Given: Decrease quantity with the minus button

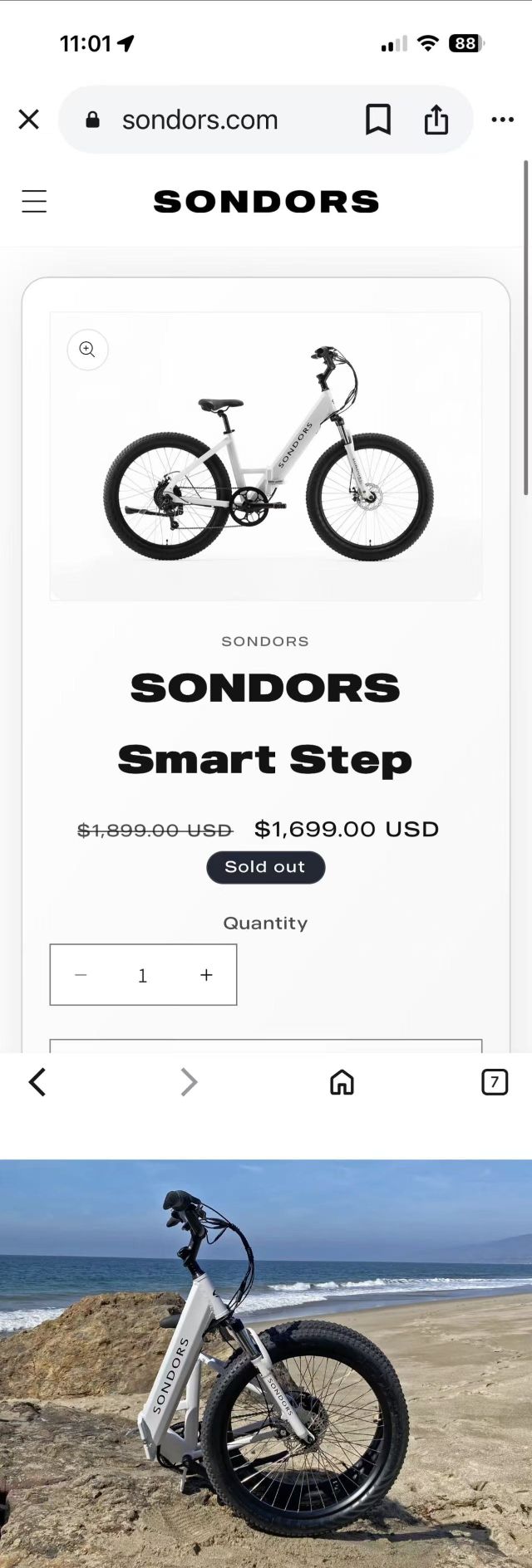Looking at the screenshot, I should [x=81, y=975].
